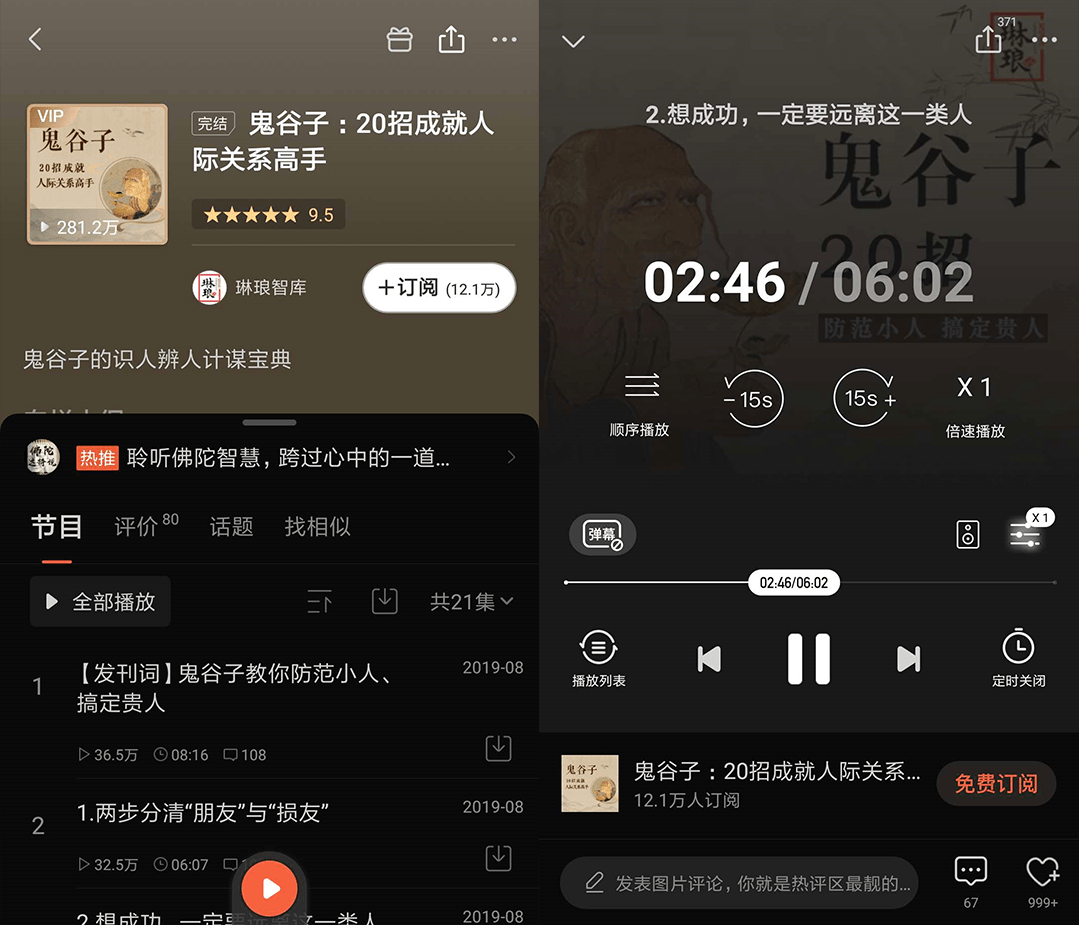Tap the 免费订阅 button
The image size is (1079, 925).
click(x=995, y=784)
